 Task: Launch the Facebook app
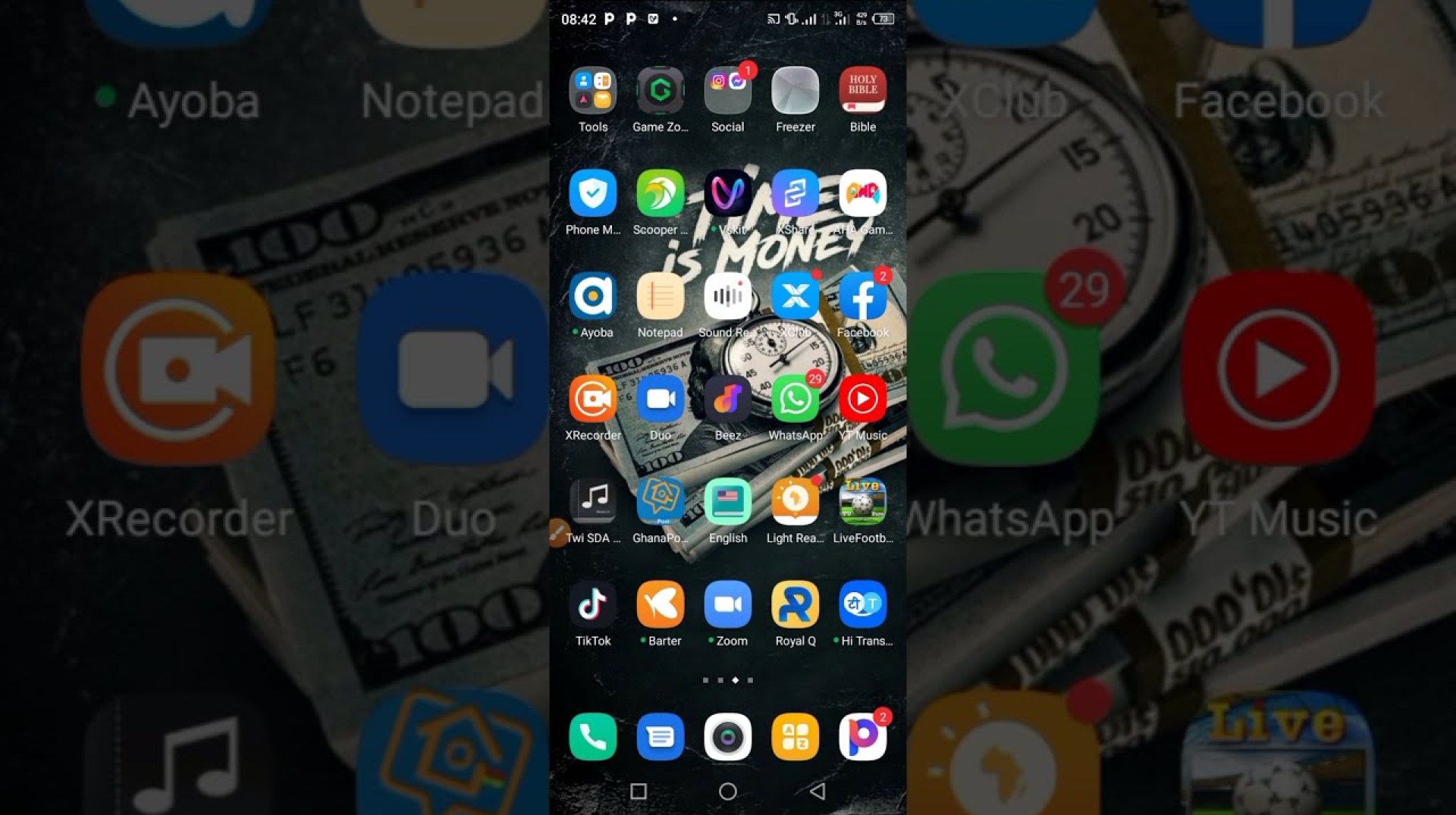click(x=862, y=296)
